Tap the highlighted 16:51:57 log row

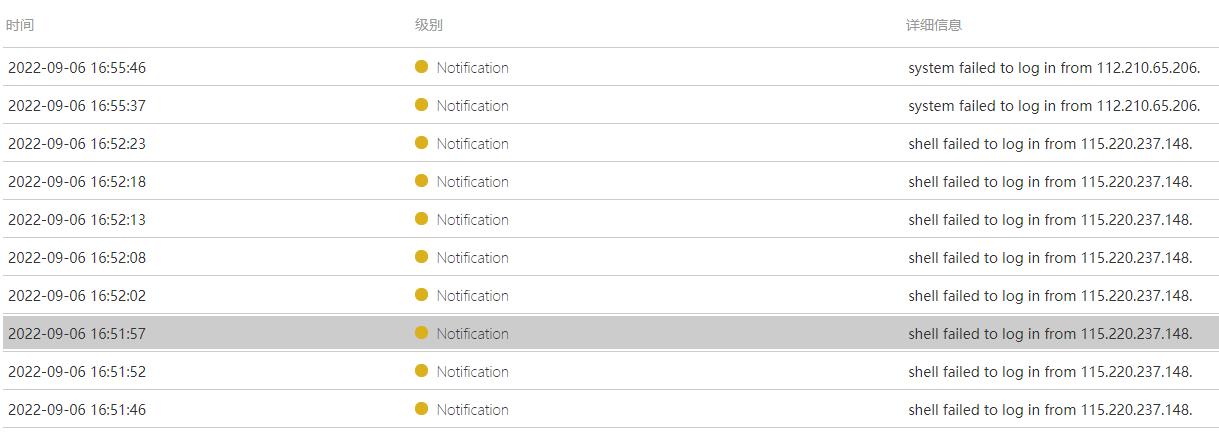(x=77, y=334)
